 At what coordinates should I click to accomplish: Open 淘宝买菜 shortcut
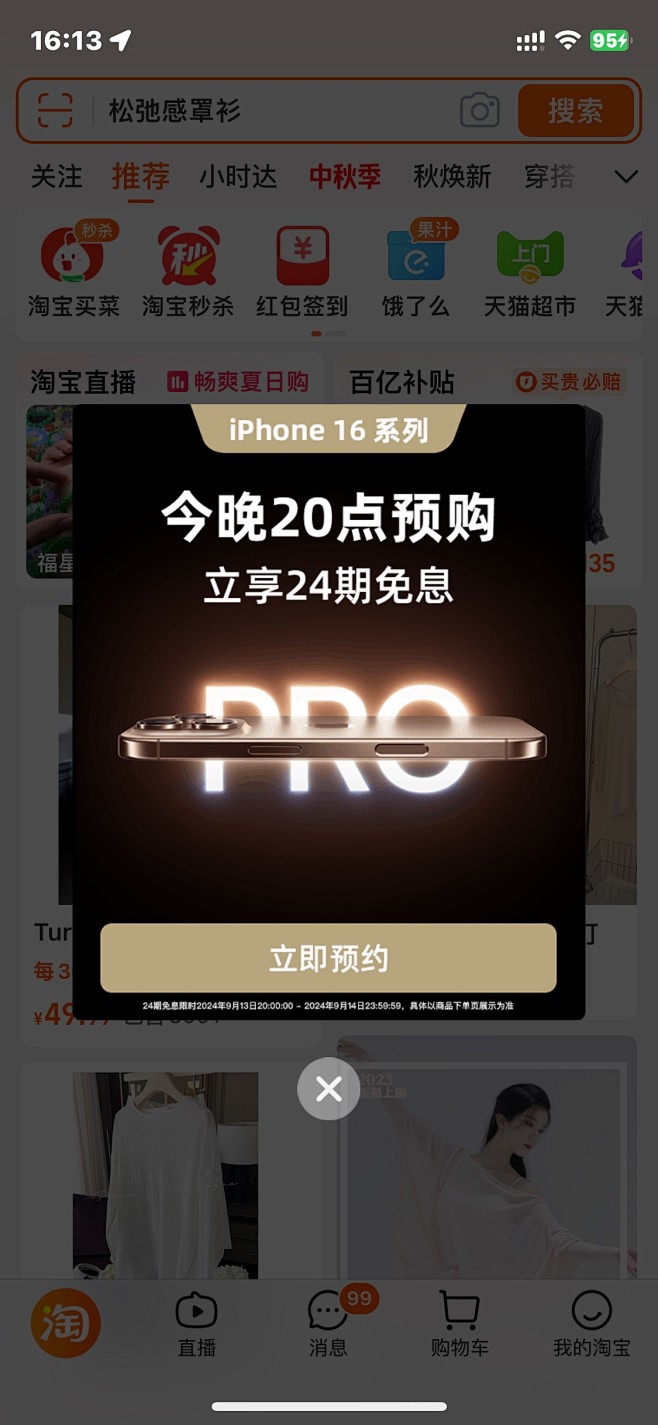pyautogui.click(x=73, y=270)
